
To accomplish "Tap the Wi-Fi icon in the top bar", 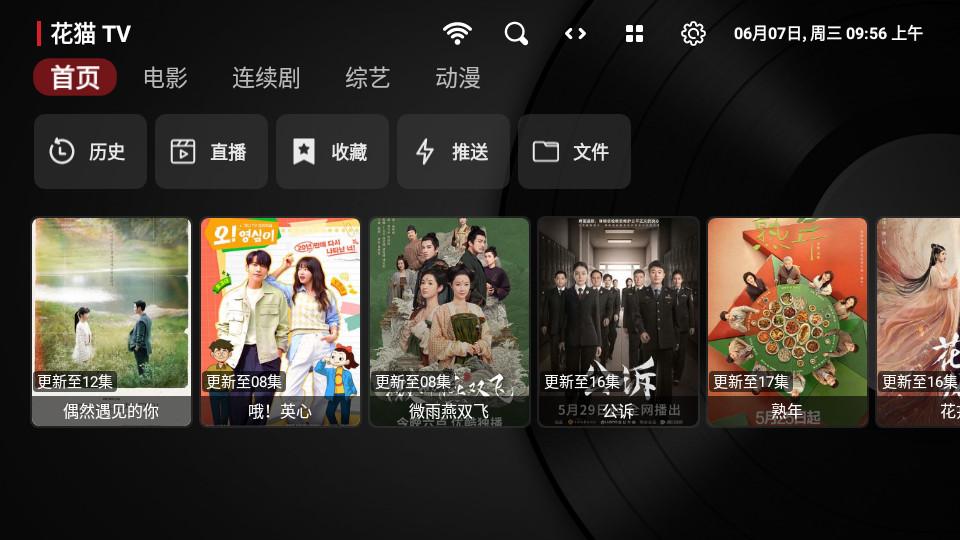I will coord(457,34).
